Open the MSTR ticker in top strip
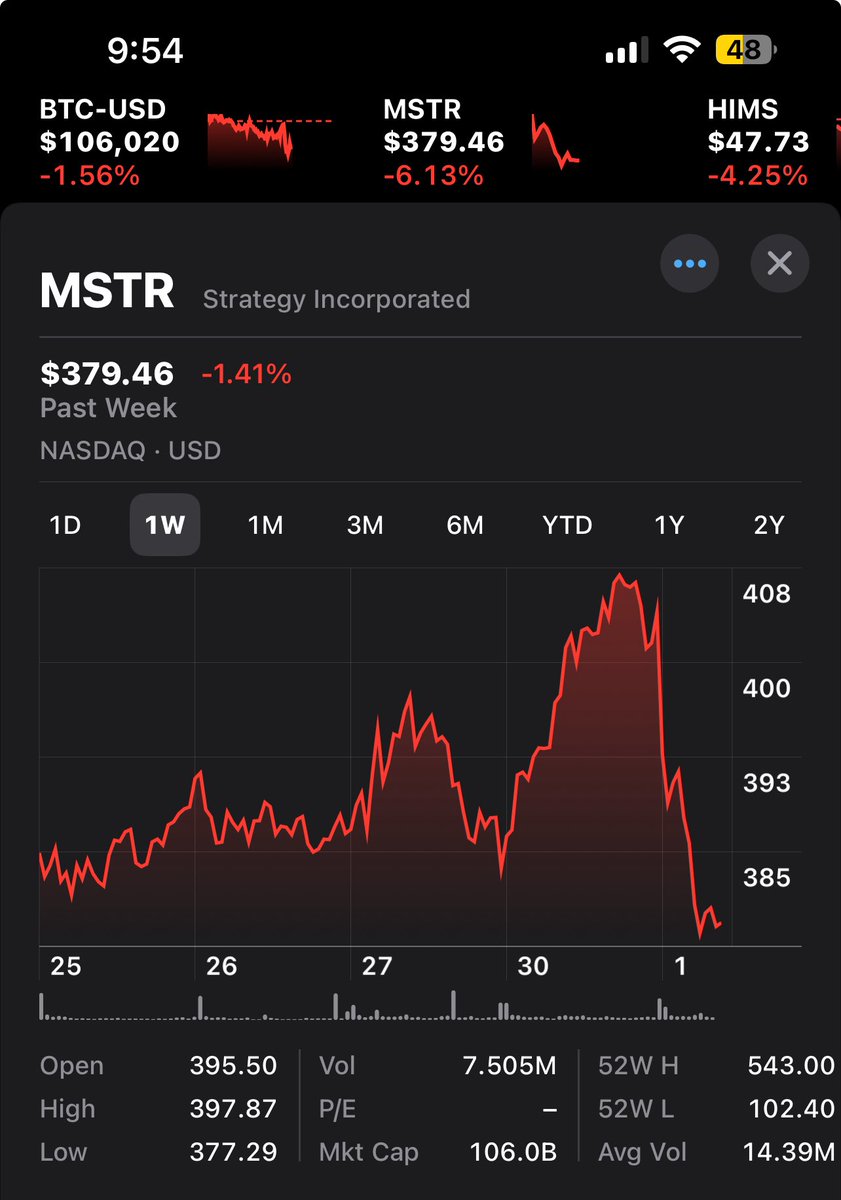 pos(482,142)
